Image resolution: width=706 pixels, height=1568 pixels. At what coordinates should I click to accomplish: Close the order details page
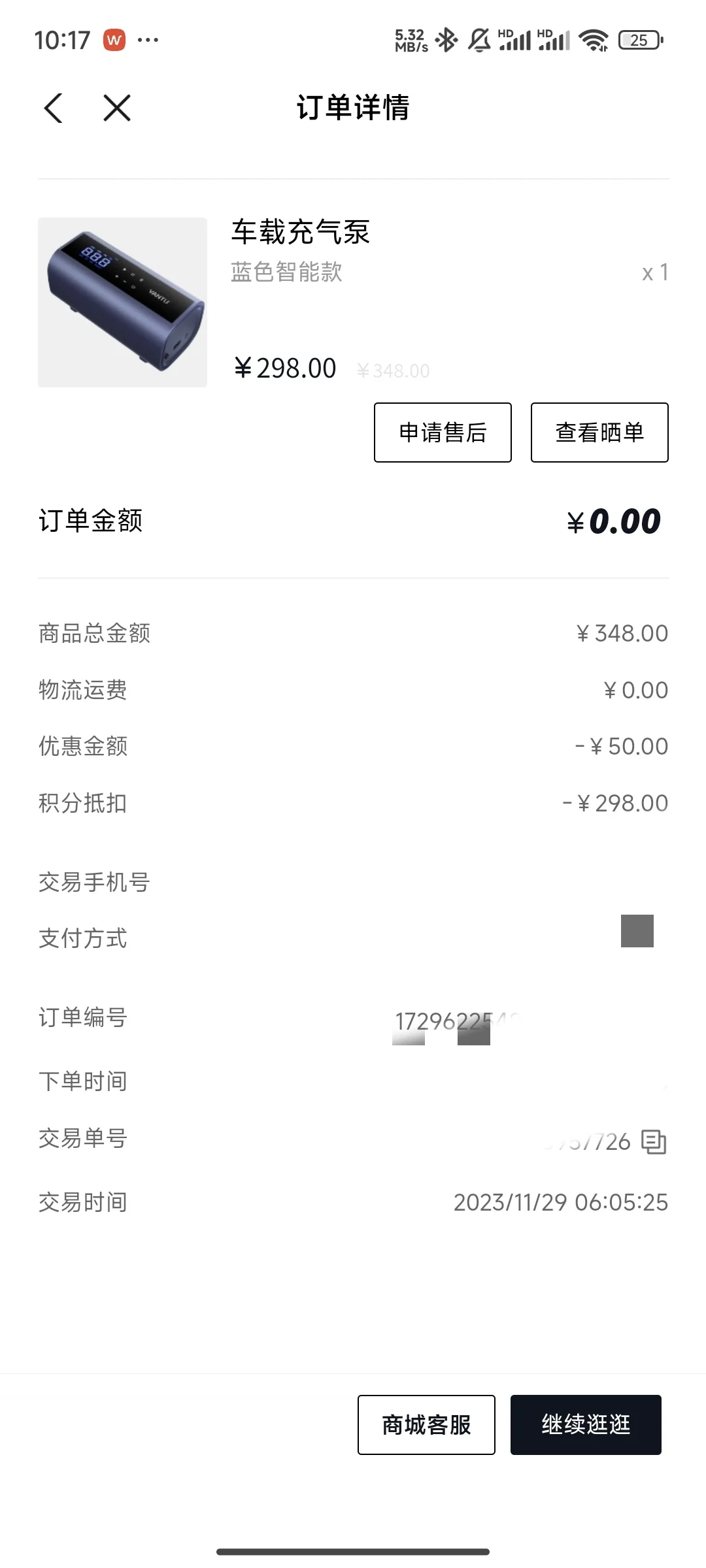pos(117,108)
